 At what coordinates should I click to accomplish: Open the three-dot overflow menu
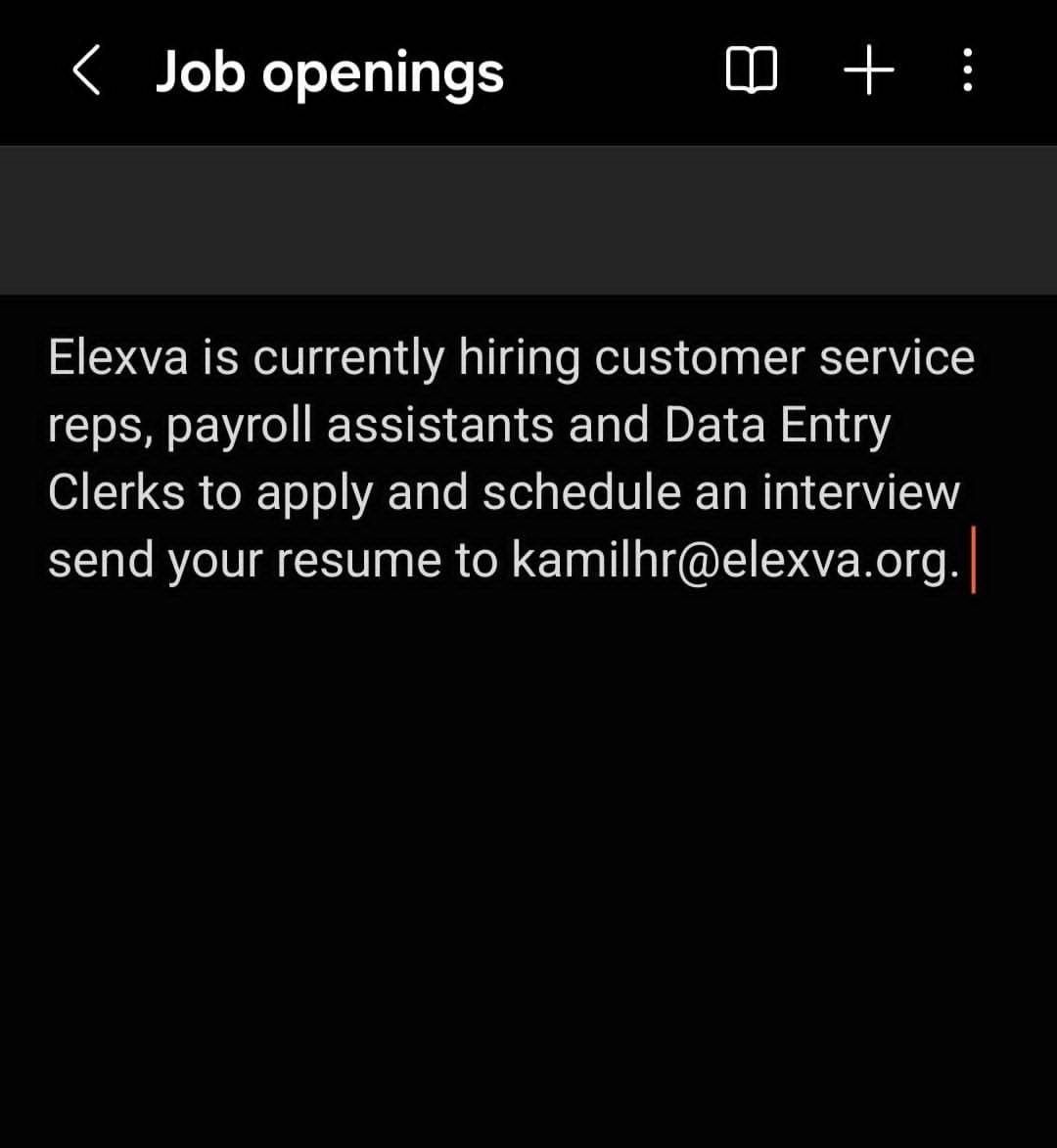point(967,71)
